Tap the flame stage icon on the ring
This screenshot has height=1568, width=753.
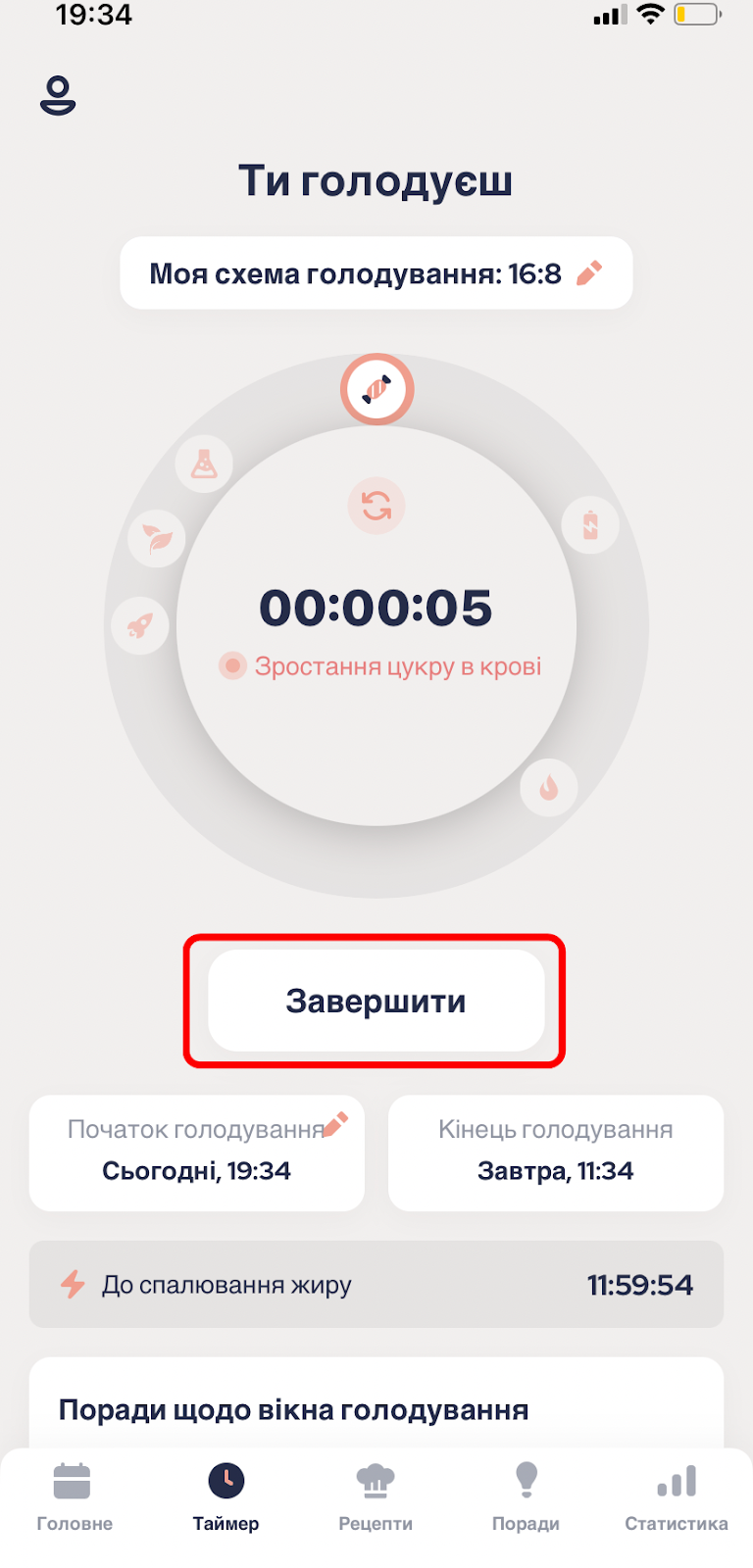(x=549, y=787)
